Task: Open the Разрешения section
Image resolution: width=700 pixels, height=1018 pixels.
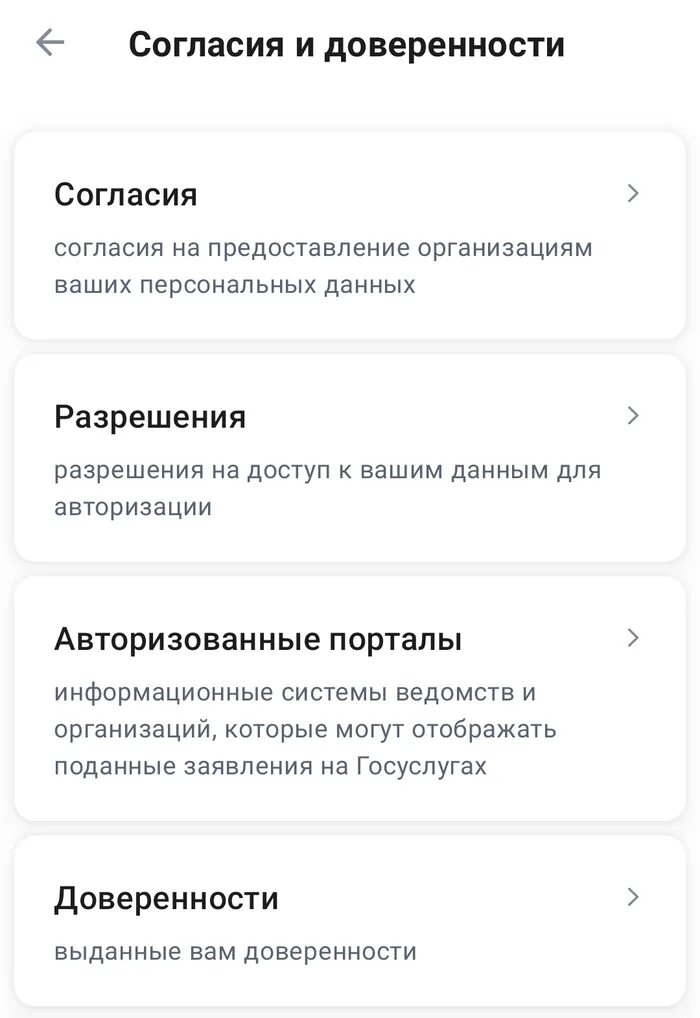Action: (x=349, y=458)
